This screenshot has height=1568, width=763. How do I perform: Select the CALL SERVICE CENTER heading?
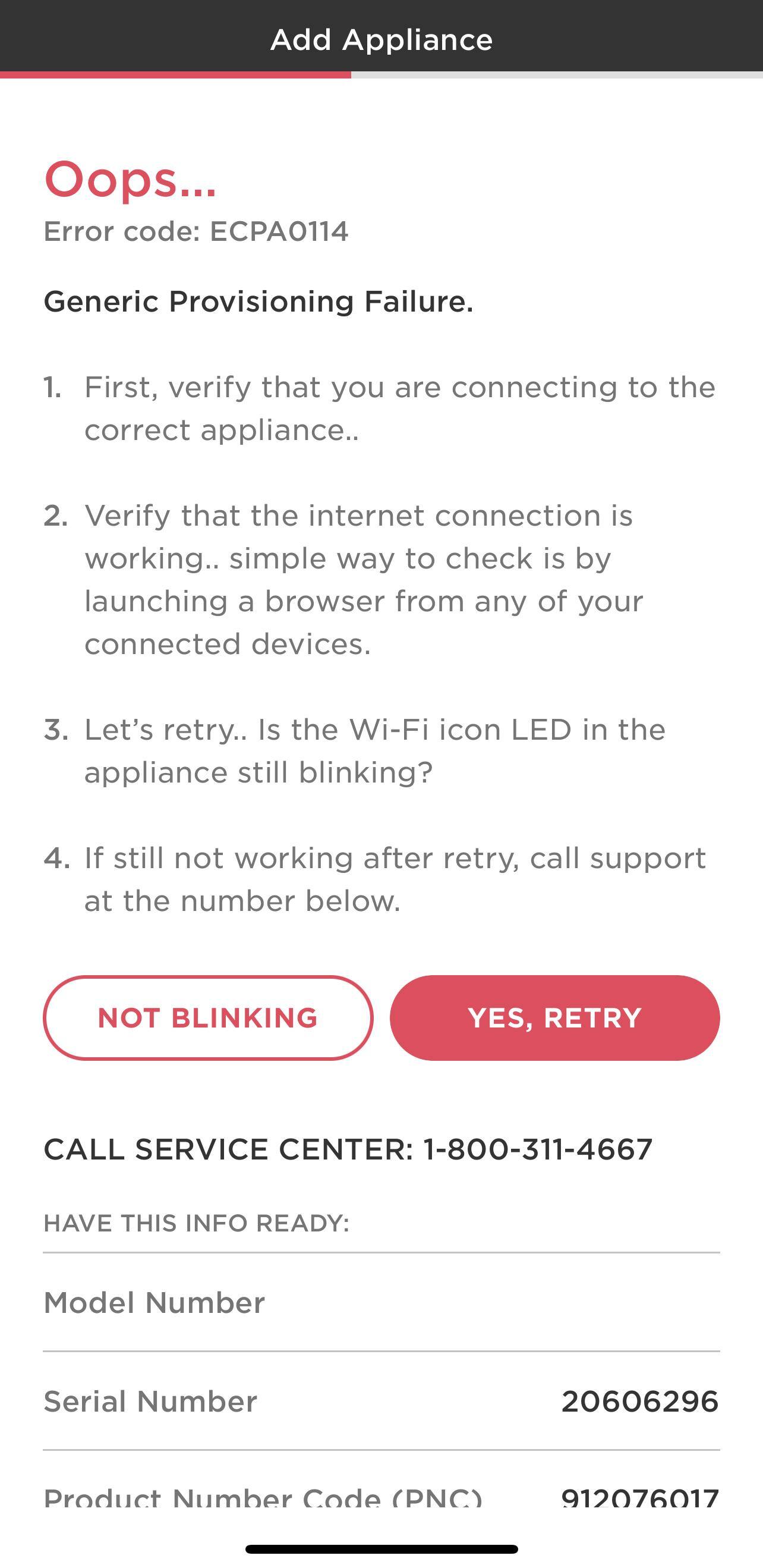347,1149
